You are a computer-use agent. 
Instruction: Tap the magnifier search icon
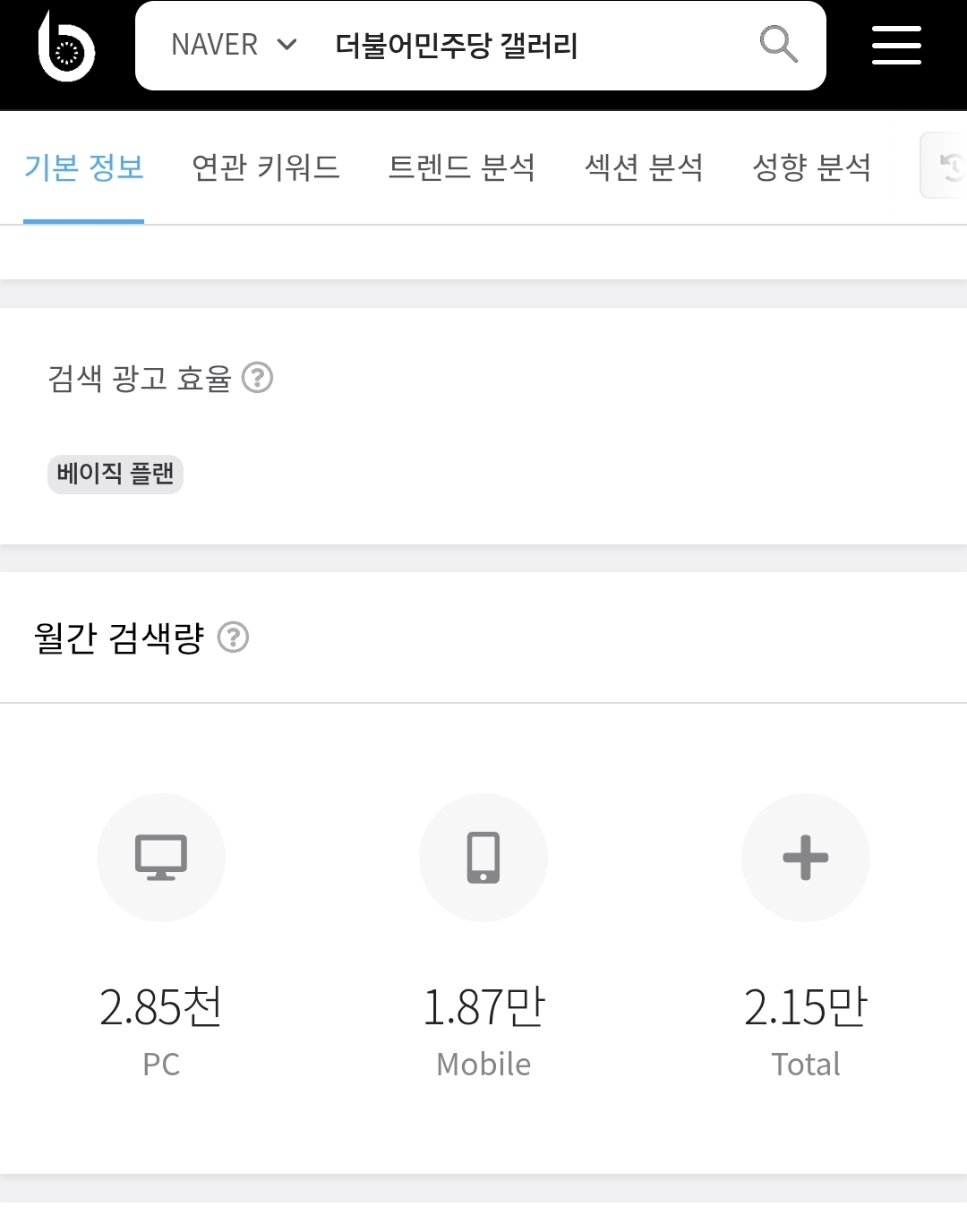click(x=778, y=44)
